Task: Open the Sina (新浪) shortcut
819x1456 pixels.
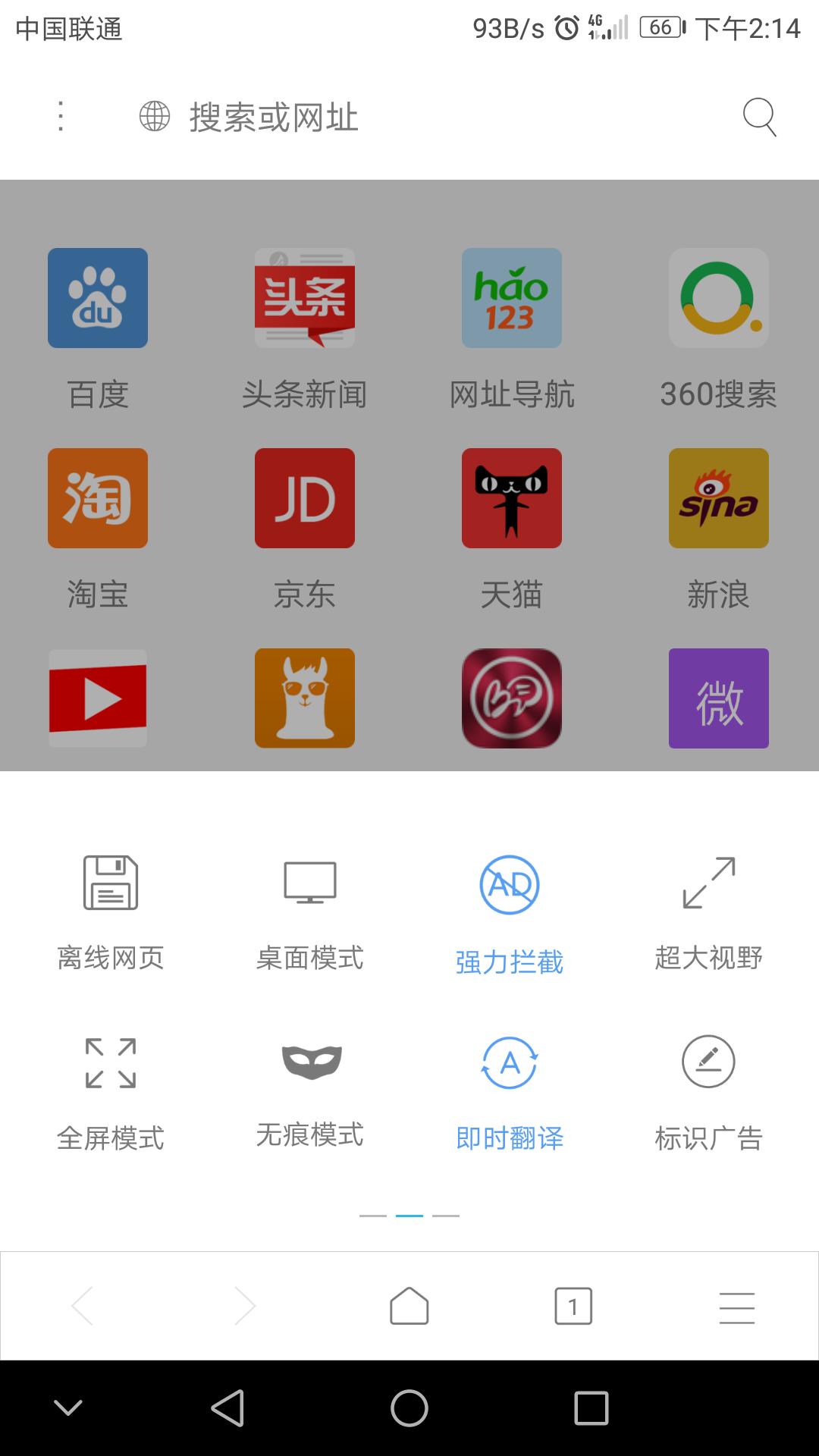Action: click(718, 497)
